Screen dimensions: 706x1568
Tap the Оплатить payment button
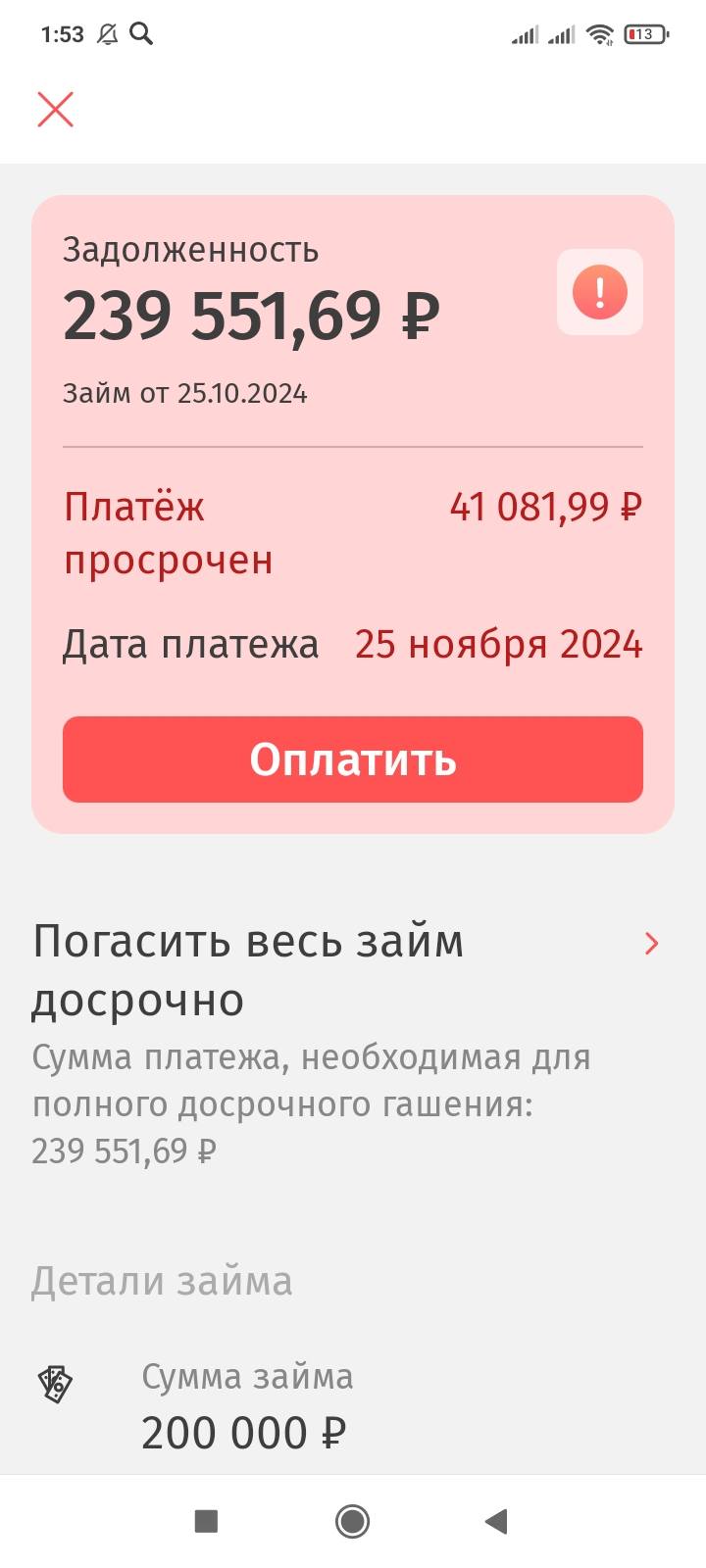click(x=353, y=759)
